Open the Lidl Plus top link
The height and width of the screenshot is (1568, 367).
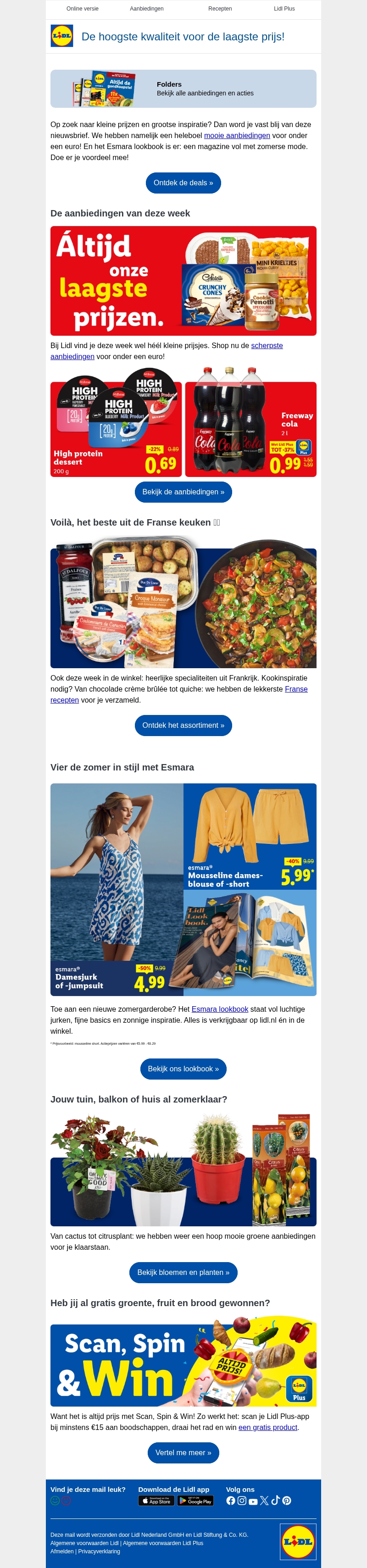click(x=284, y=9)
